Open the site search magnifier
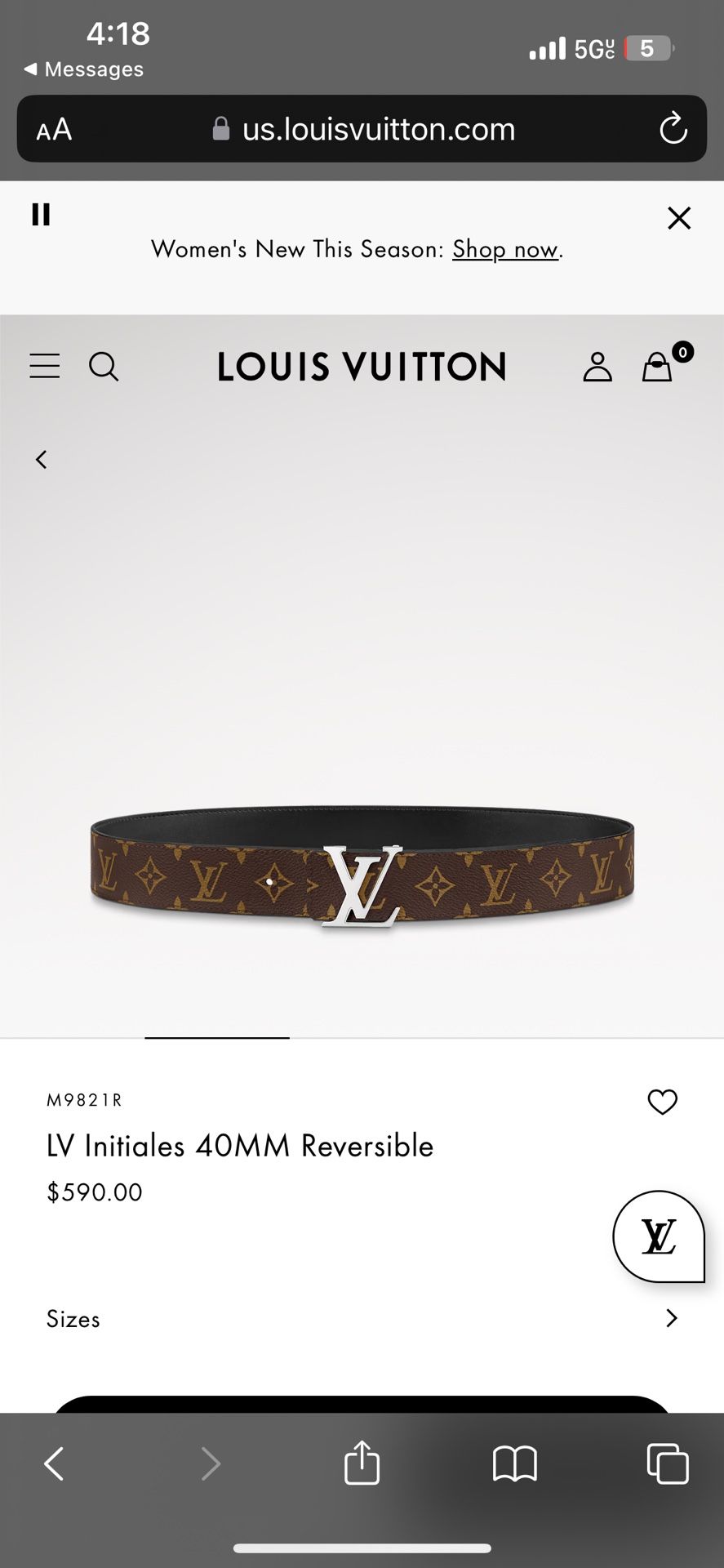 104,367
